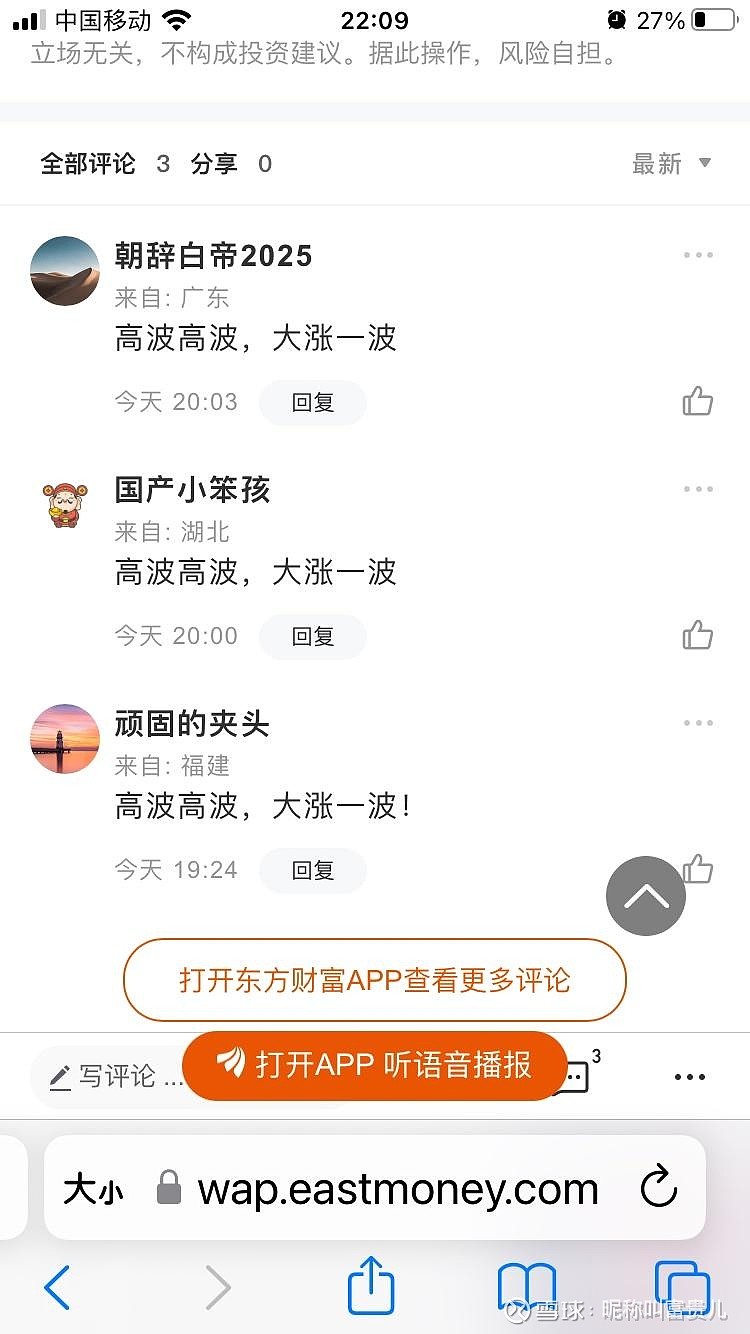The image size is (750, 1334).
Task: Tap 打开APP 听语音播报 button
Action: click(x=374, y=1065)
